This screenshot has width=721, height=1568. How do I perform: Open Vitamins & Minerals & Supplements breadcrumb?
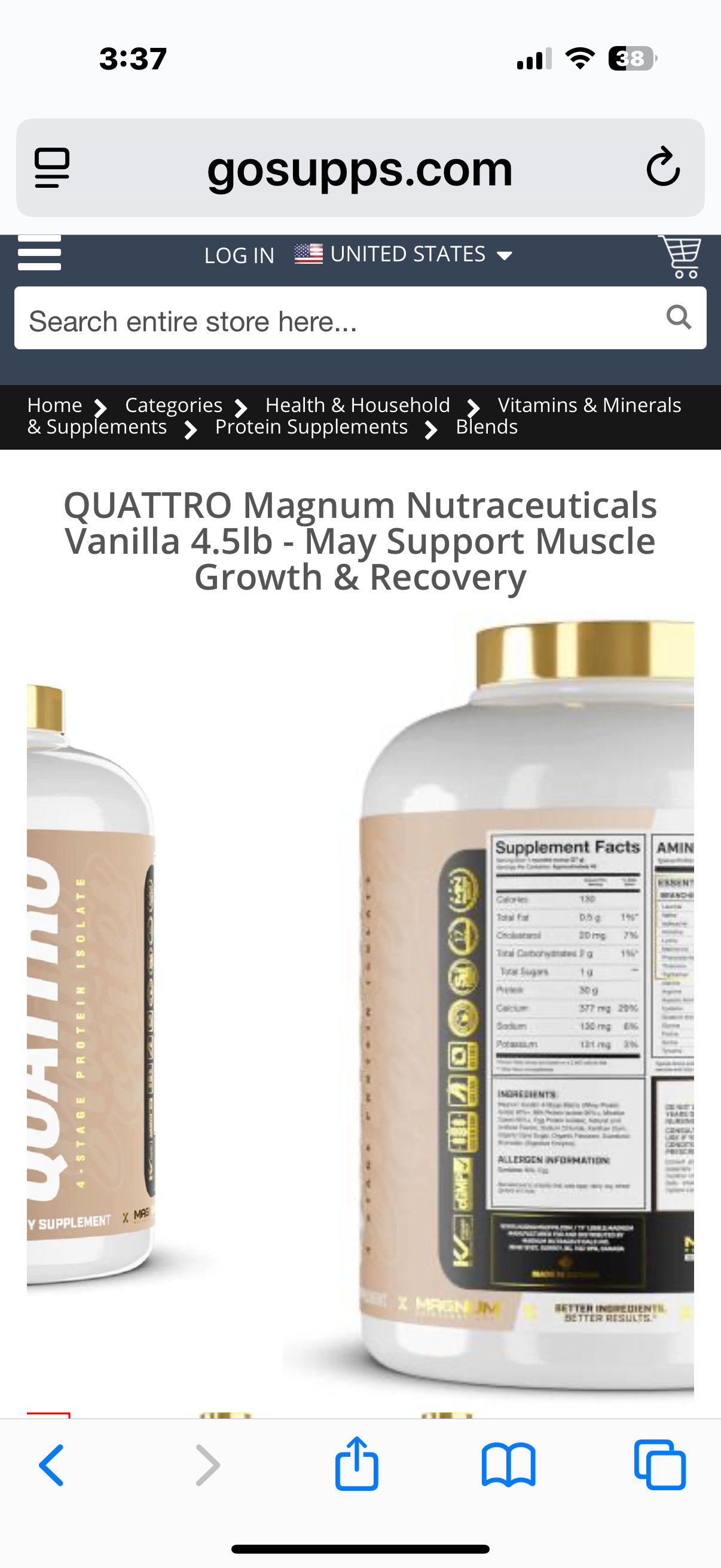tap(588, 405)
